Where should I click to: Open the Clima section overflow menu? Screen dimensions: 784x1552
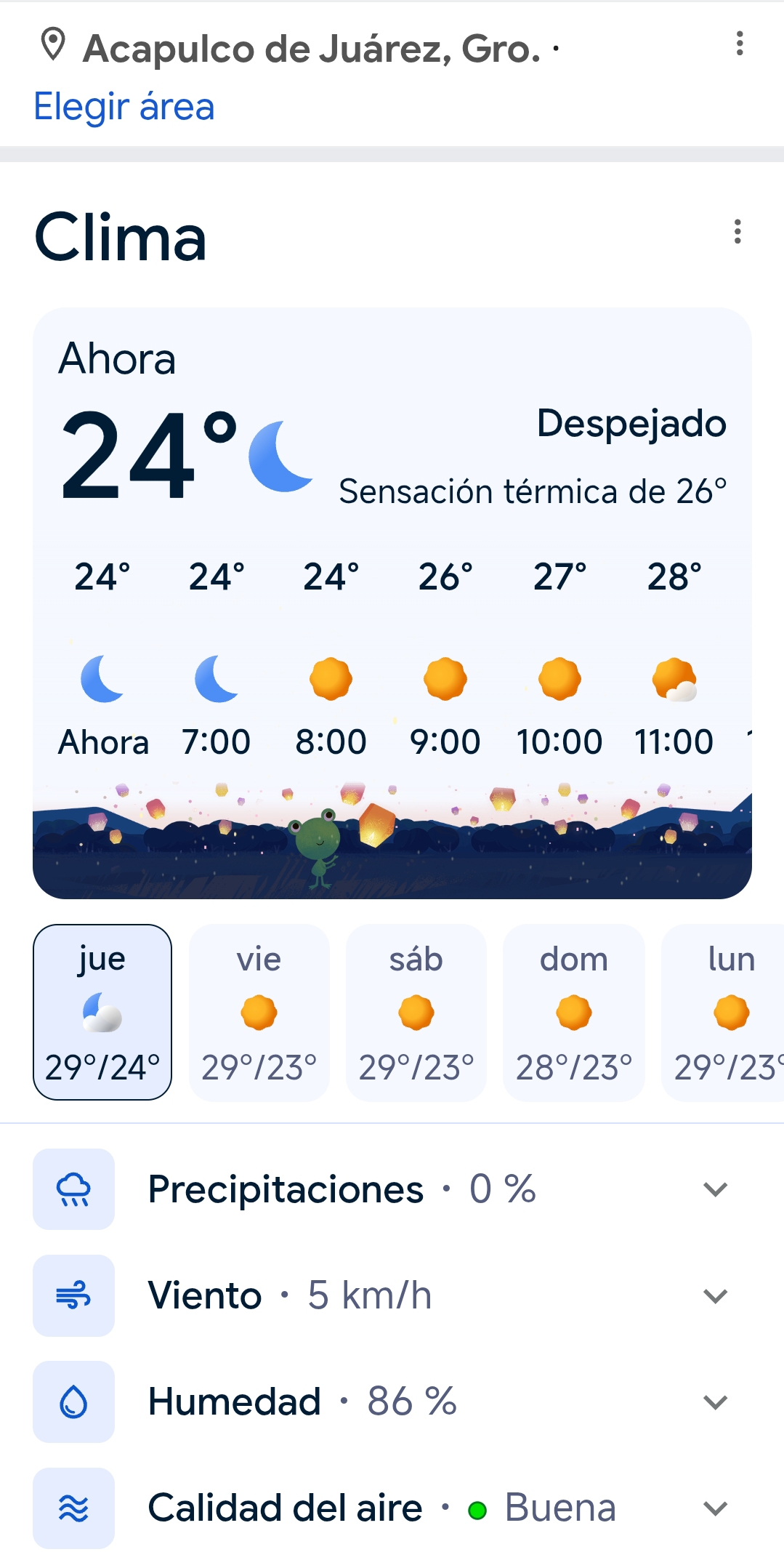pos(737,232)
